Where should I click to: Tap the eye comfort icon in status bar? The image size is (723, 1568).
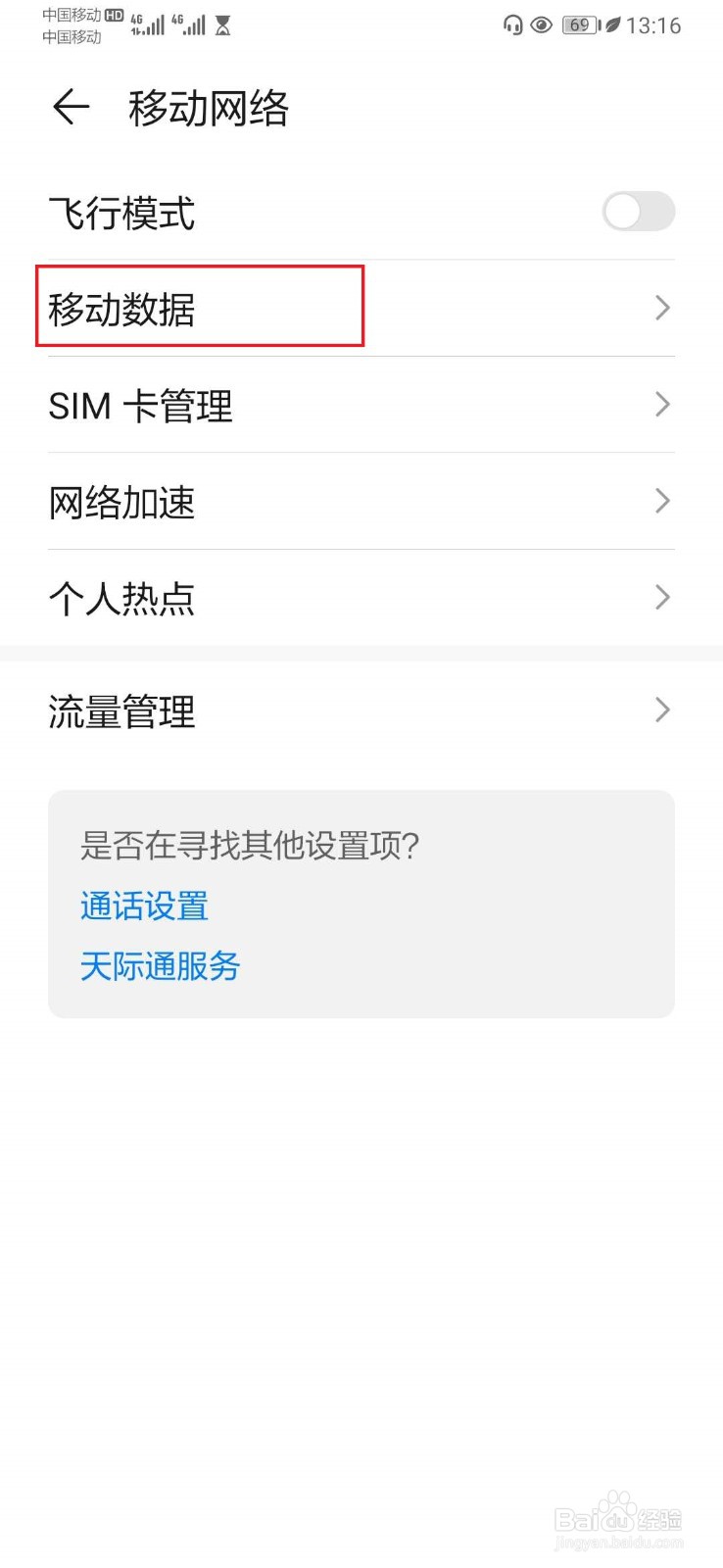(x=541, y=25)
